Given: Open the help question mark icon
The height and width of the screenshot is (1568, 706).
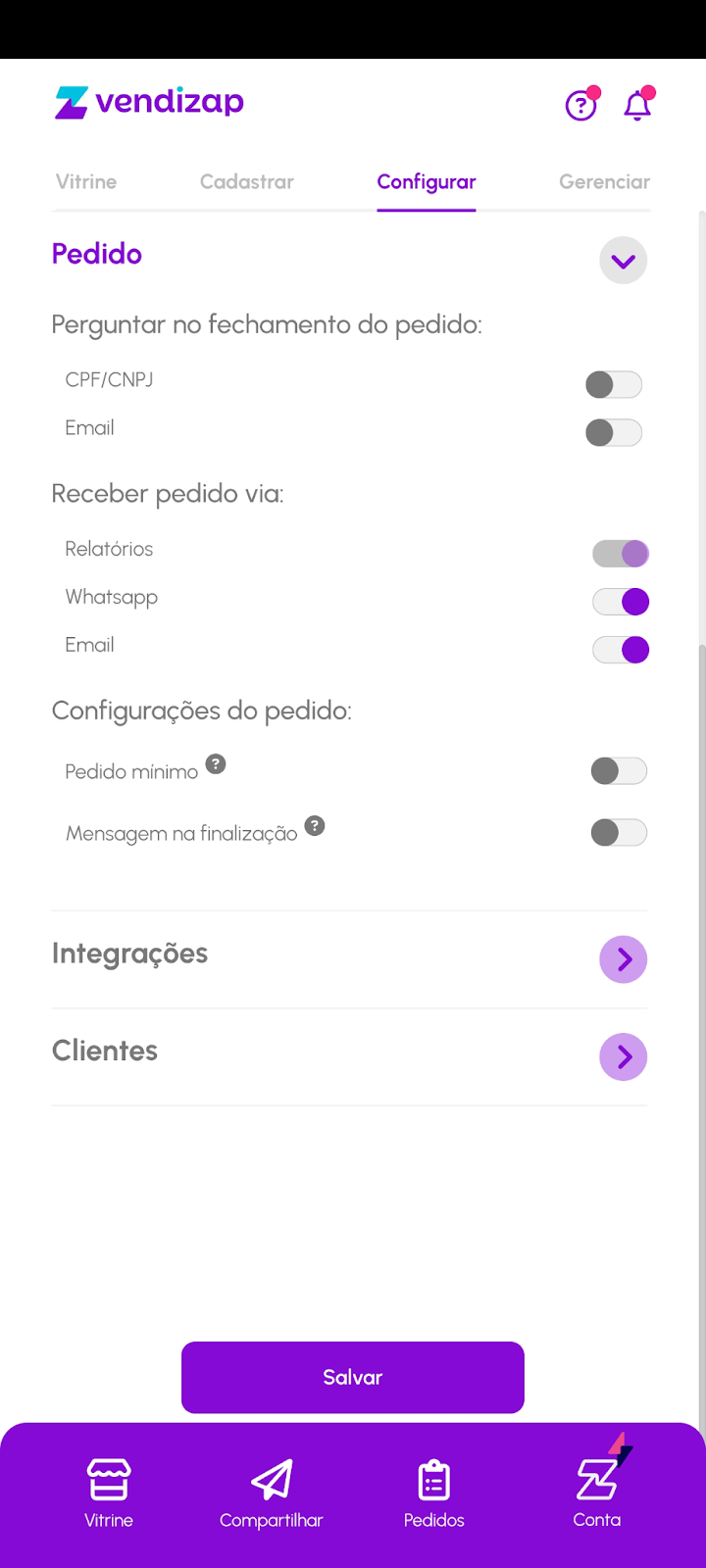Looking at the screenshot, I should tap(580, 105).
